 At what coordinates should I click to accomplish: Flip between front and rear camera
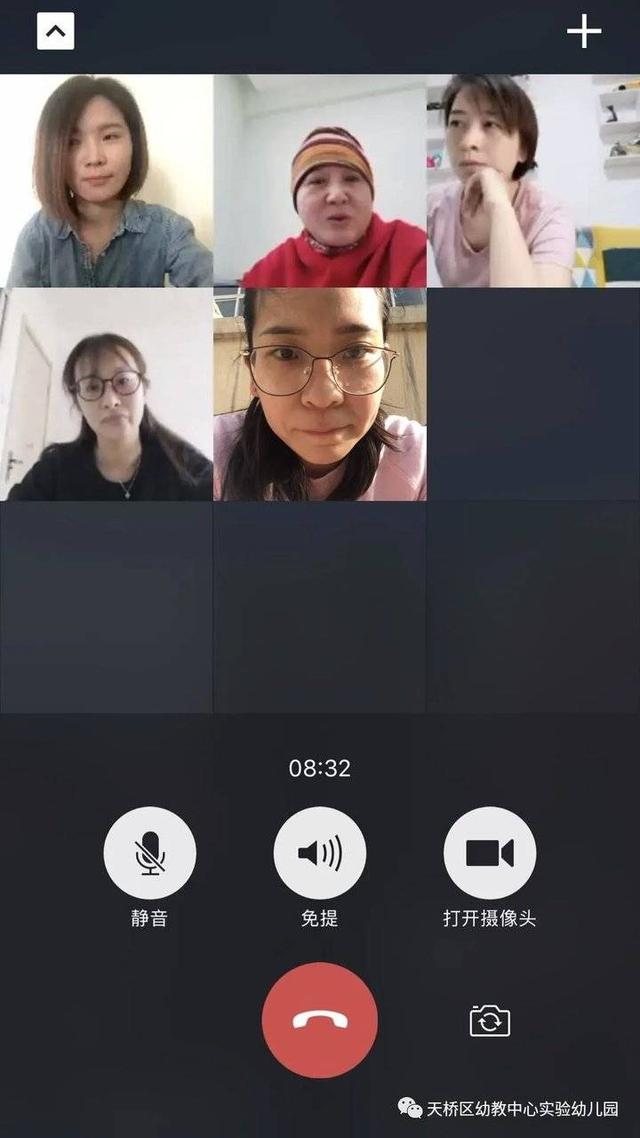490,1020
